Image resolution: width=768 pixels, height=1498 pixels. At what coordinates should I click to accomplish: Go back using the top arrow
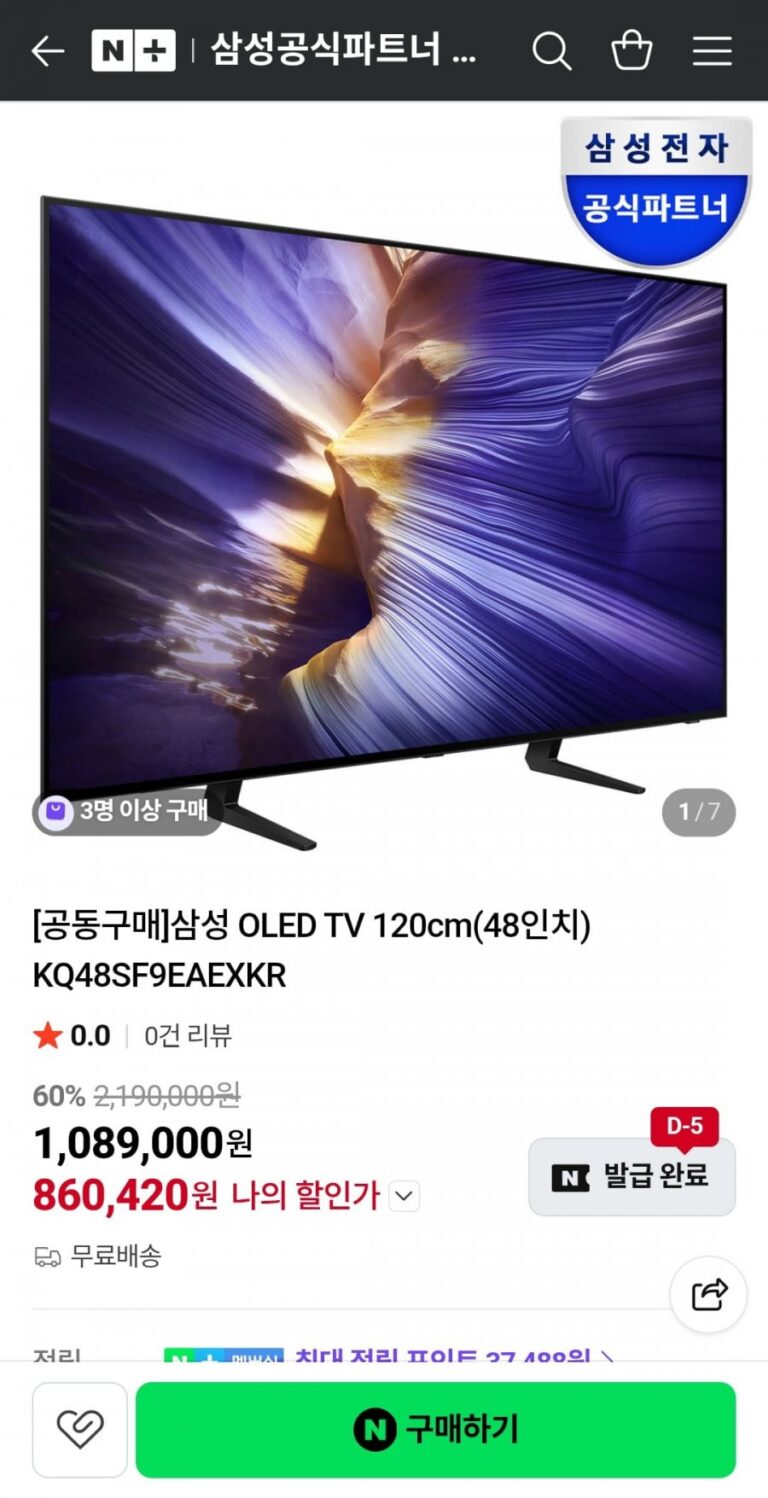(x=47, y=51)
